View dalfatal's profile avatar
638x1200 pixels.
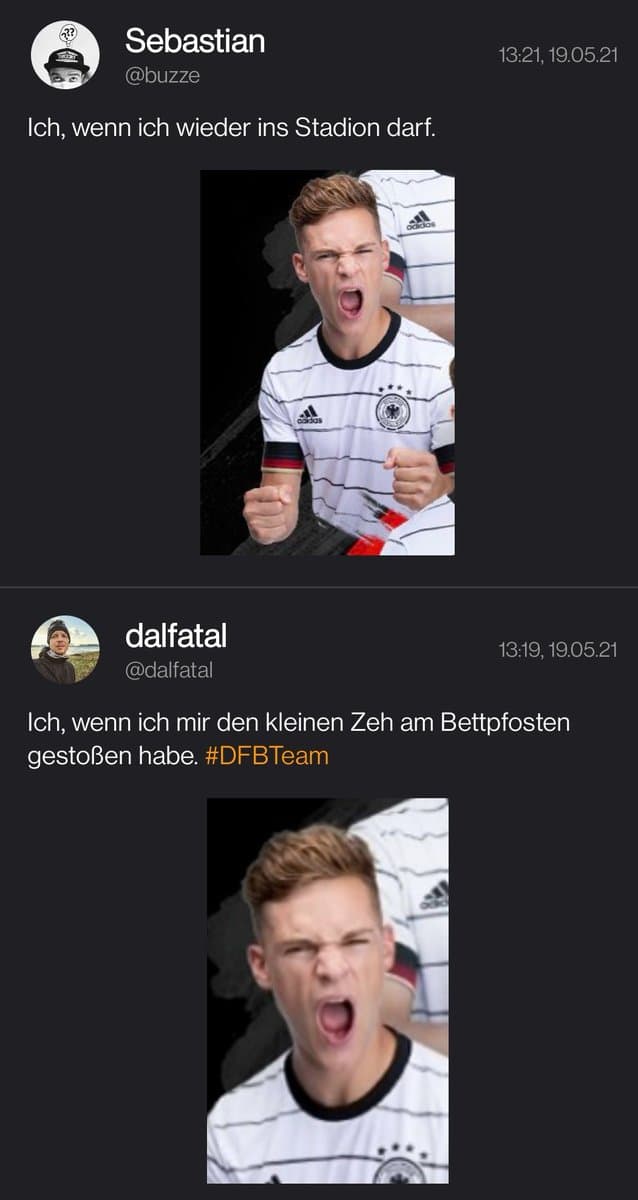65,649
